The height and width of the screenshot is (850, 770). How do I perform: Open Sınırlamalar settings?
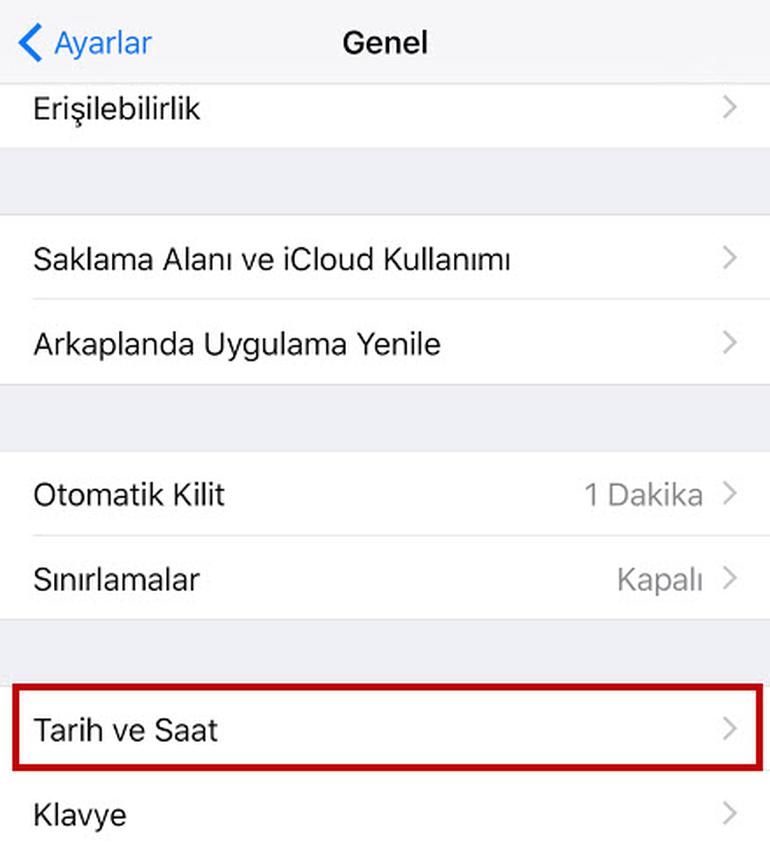point(385,579)
